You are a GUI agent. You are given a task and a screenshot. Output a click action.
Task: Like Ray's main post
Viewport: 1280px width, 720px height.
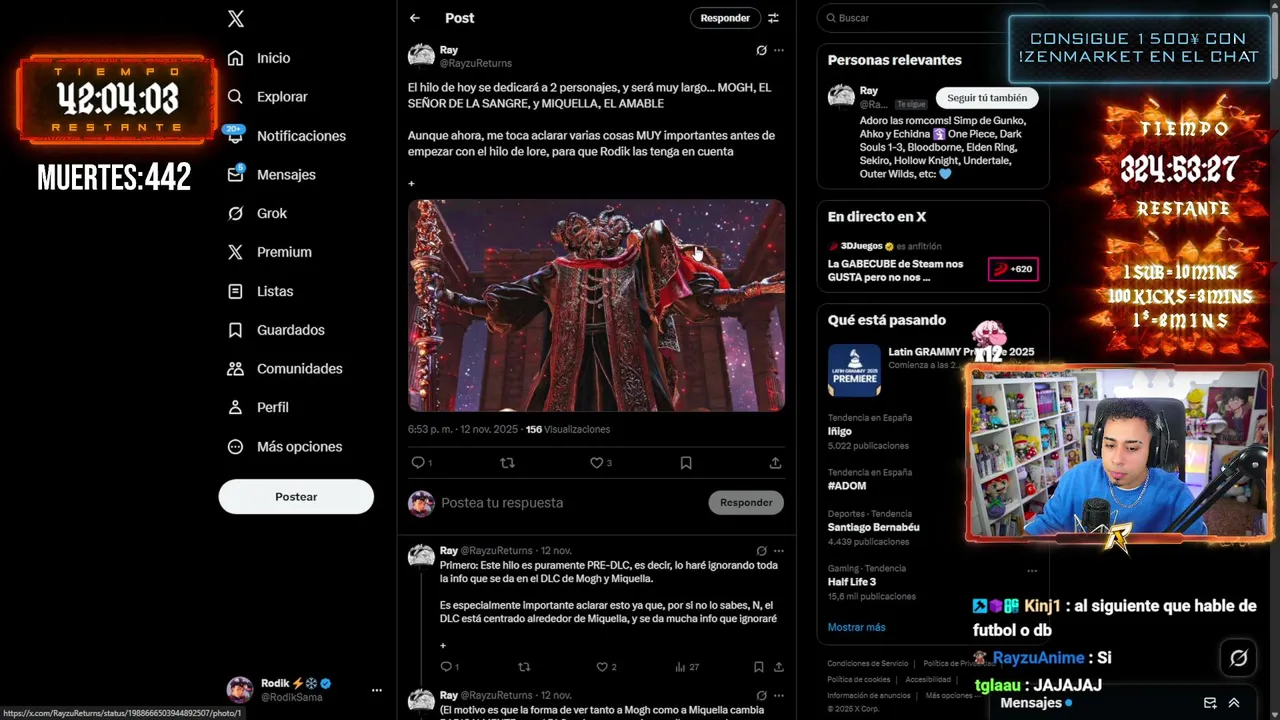(597, 463)
